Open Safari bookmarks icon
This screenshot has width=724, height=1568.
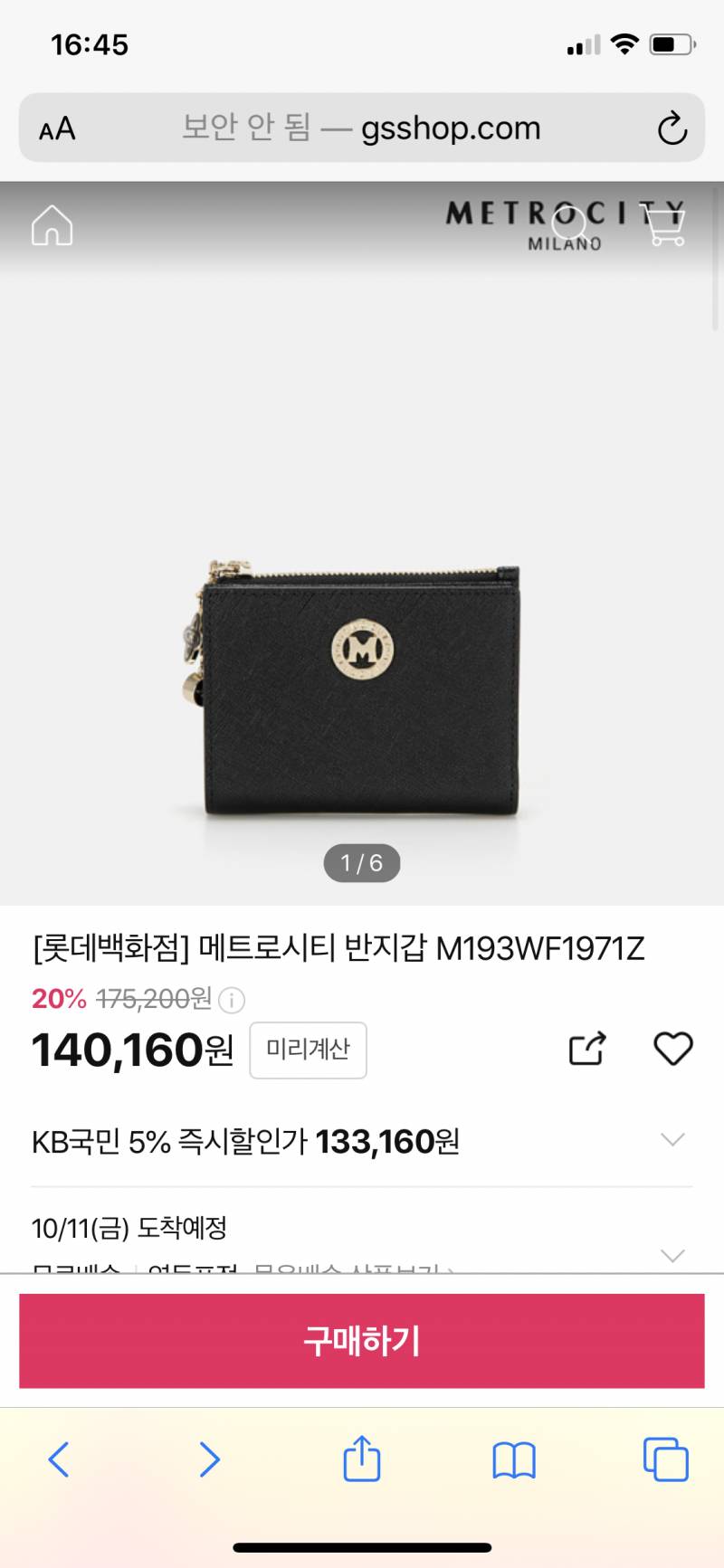coord(514,1459)
